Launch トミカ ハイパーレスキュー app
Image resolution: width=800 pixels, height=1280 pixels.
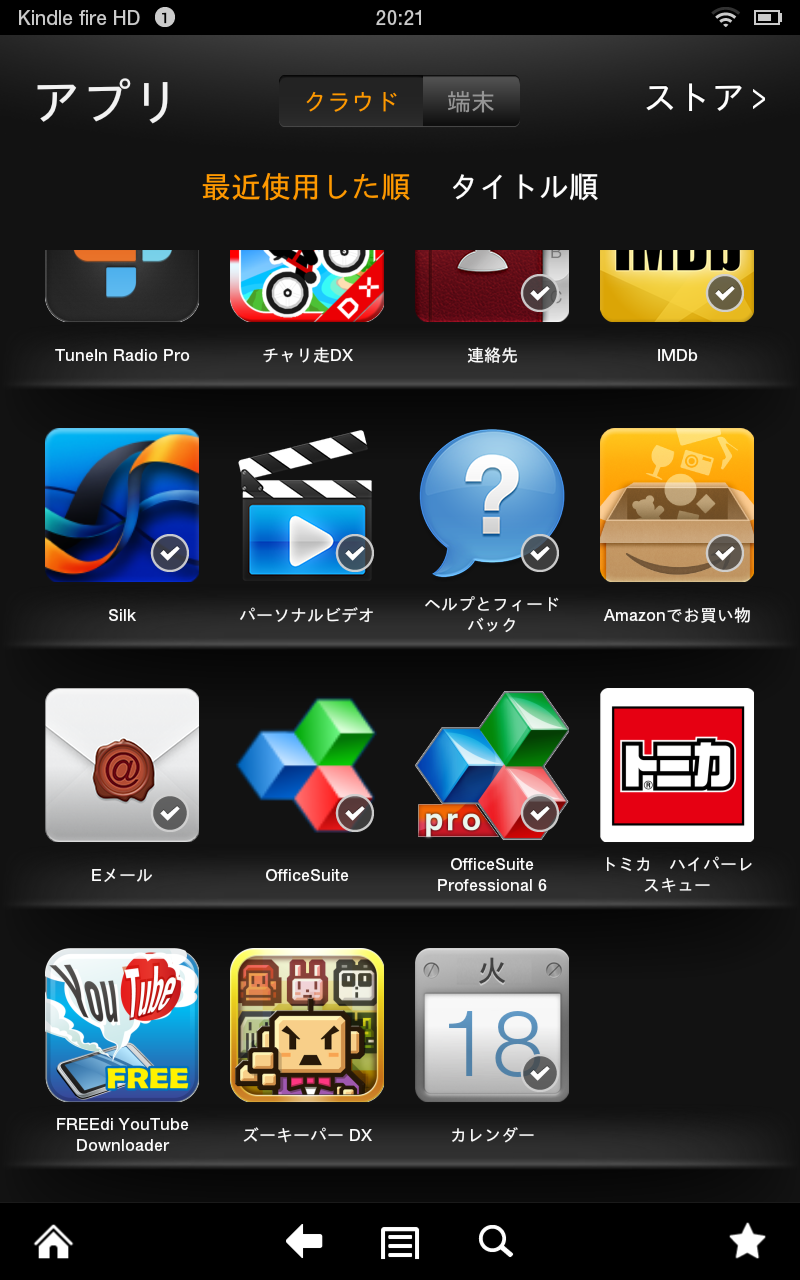(677, 765)
